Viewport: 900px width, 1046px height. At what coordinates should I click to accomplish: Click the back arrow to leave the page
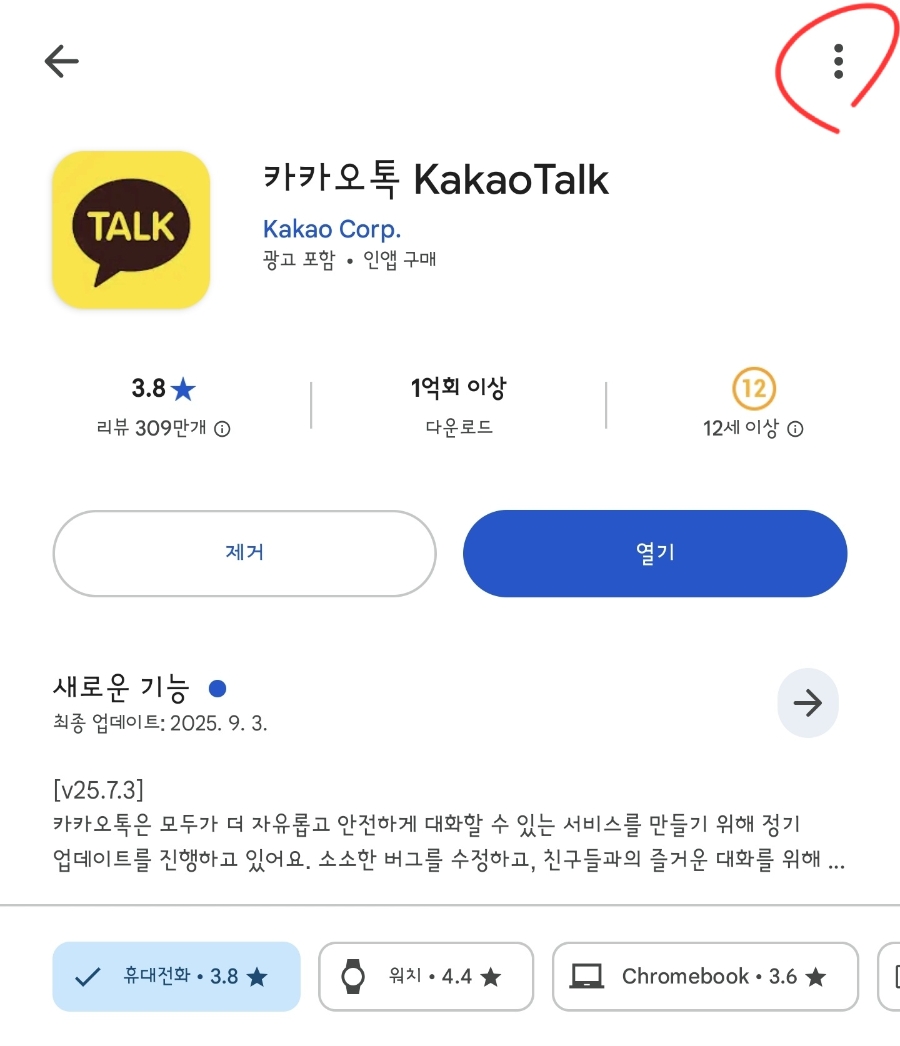point(62,61)
